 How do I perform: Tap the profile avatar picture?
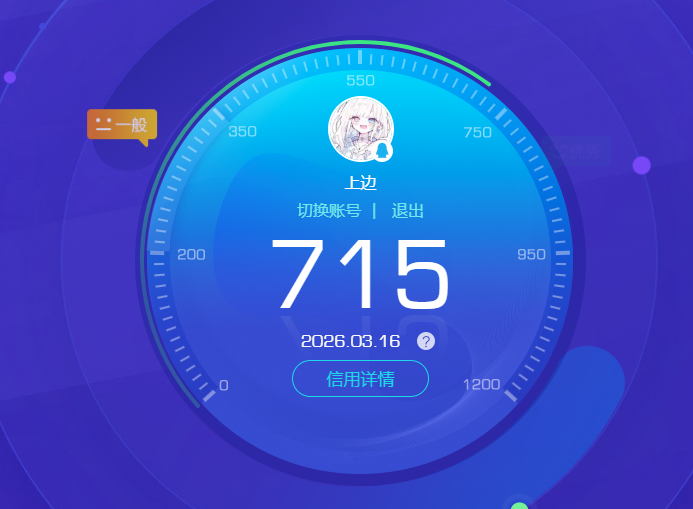click(360, 130)
